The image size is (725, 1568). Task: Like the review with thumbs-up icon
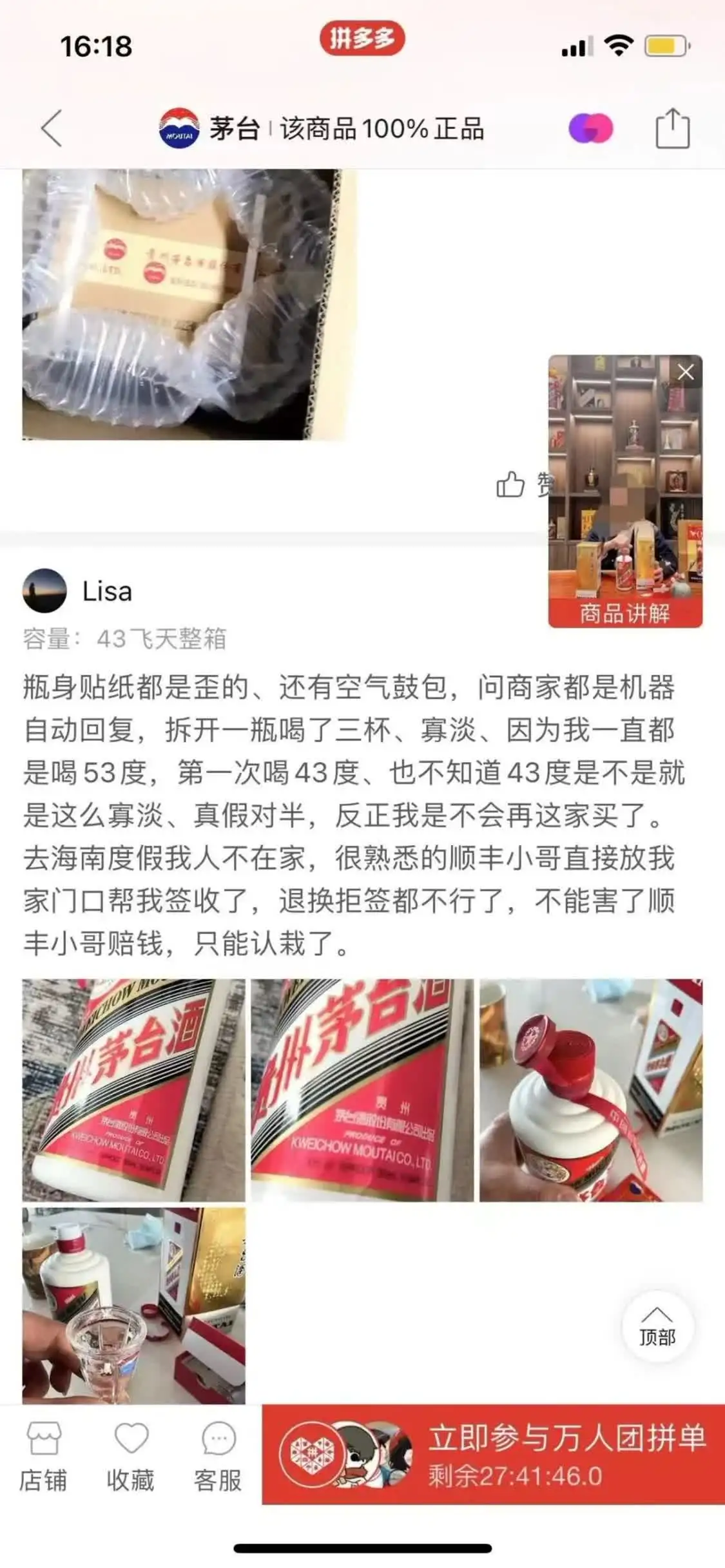[510, 484]
